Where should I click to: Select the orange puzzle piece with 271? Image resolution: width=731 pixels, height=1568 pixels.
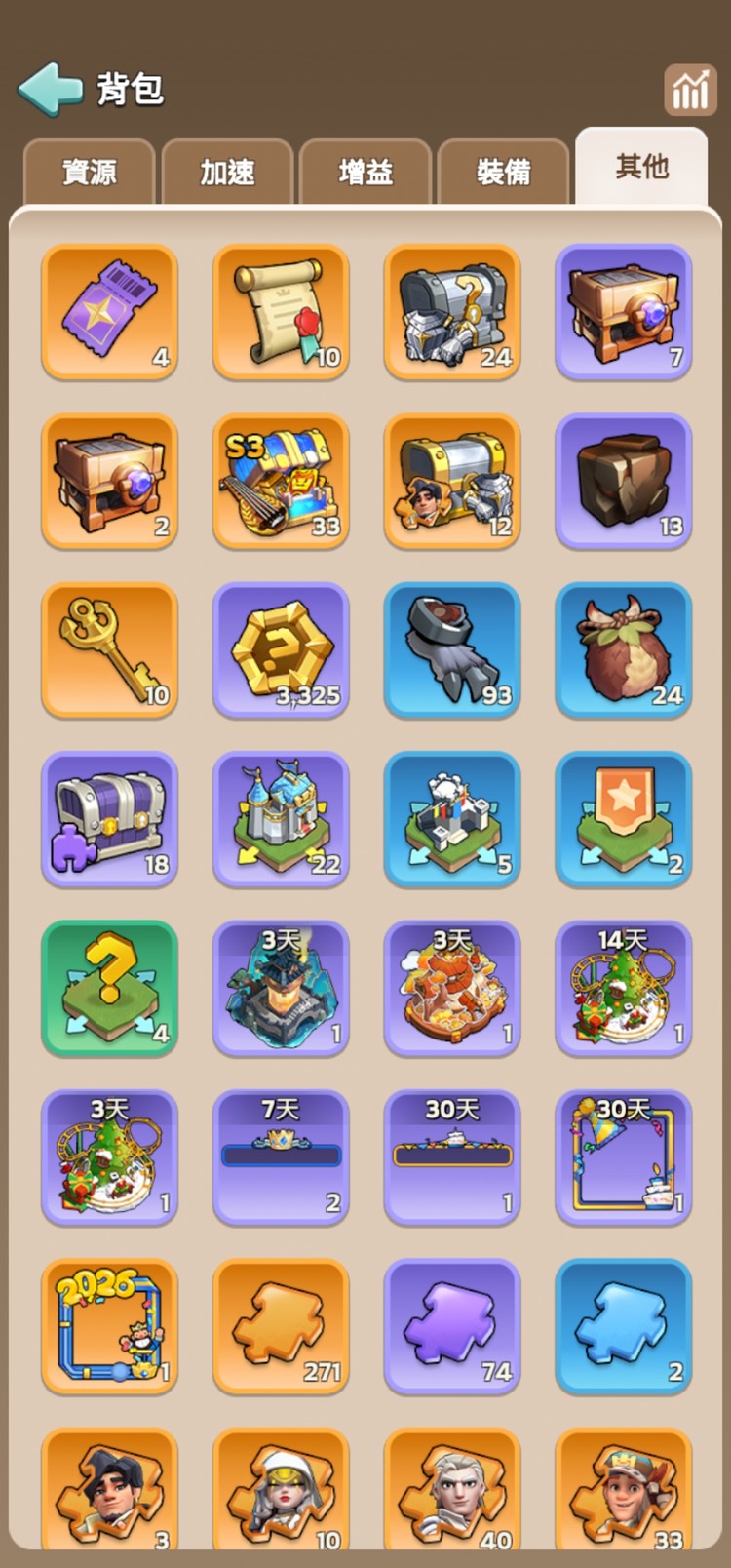[x=281, y=1326]
